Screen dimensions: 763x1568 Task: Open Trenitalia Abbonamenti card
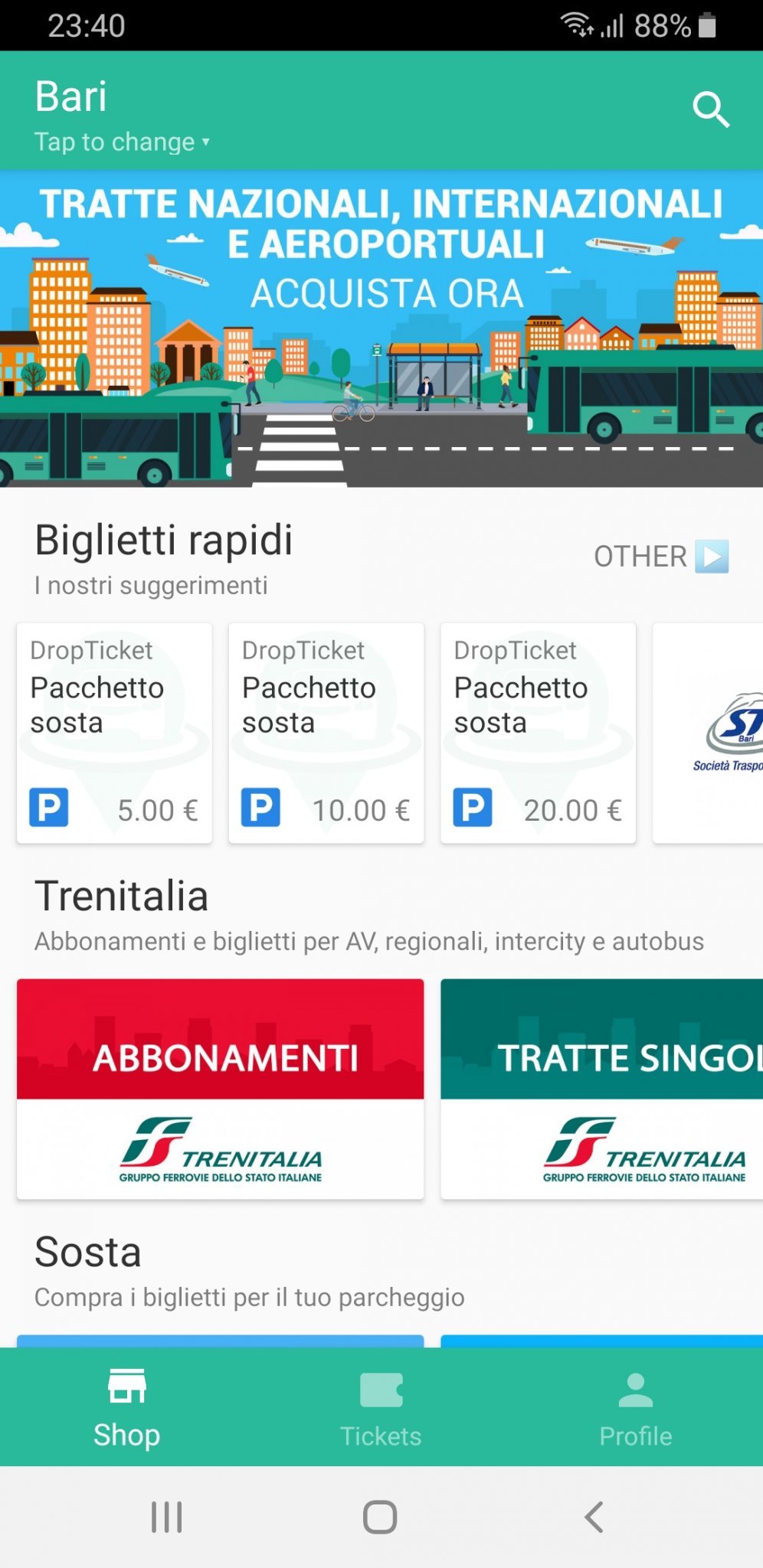coord(220,1088)
